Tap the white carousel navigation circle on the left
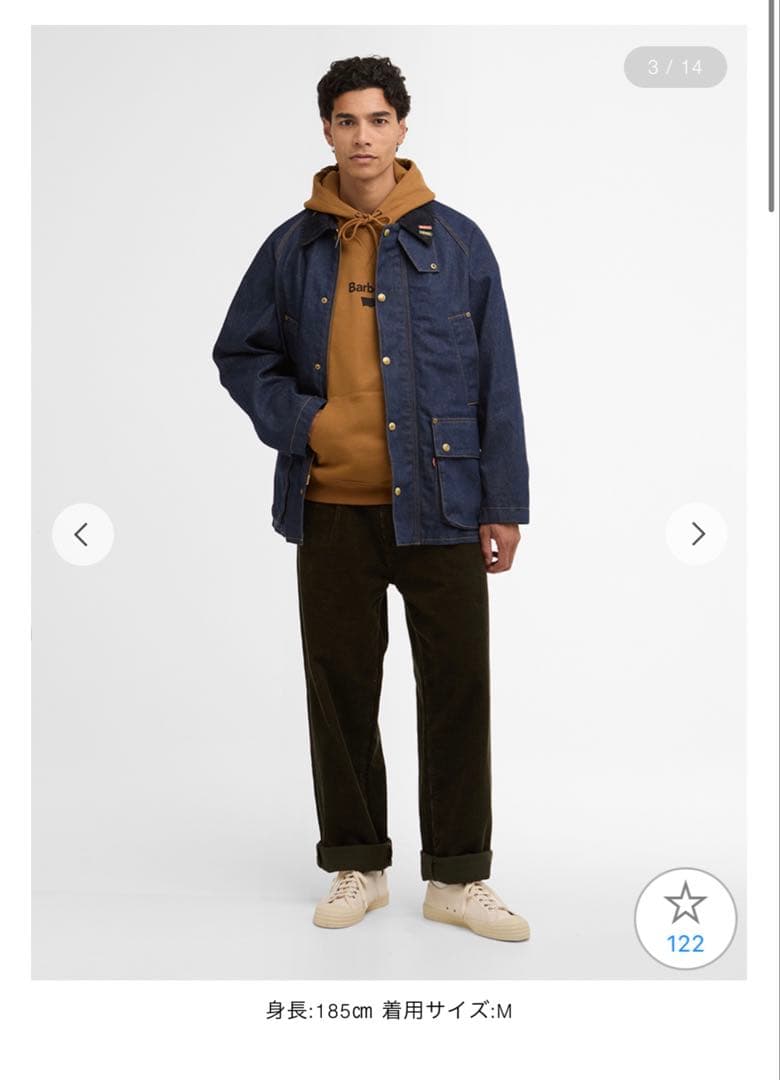Viewport: 780px width, 1080px height. tap(83, 533)
